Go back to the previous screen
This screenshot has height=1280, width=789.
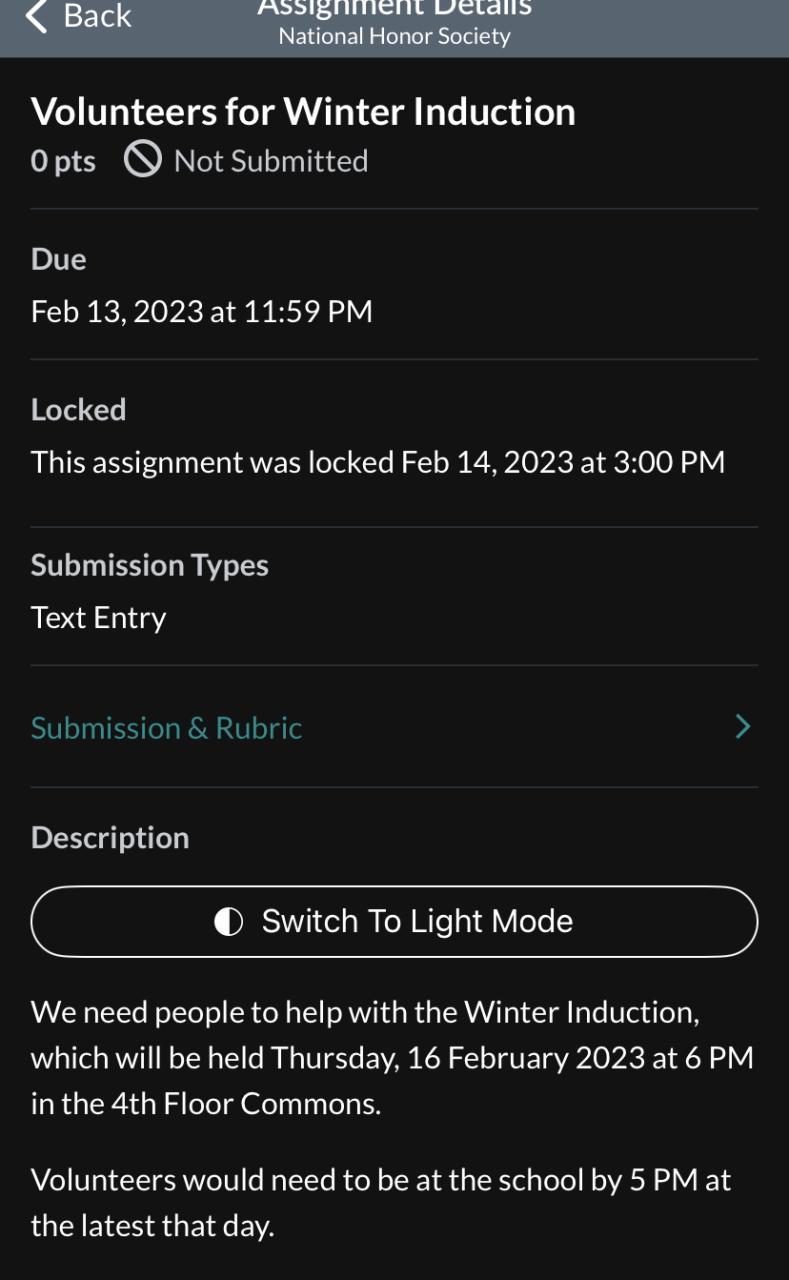78,16
